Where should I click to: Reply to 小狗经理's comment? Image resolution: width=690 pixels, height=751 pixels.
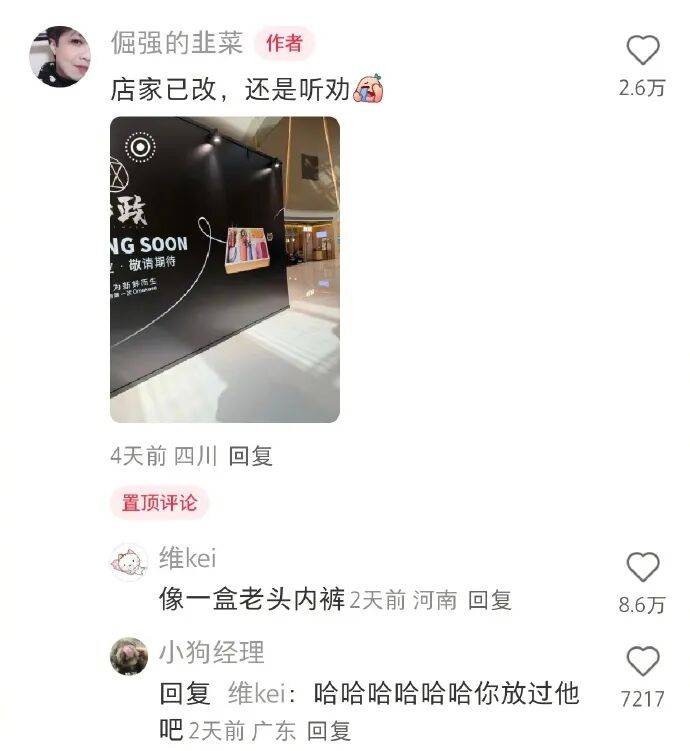pyautogui.click(x=329, y=731)
